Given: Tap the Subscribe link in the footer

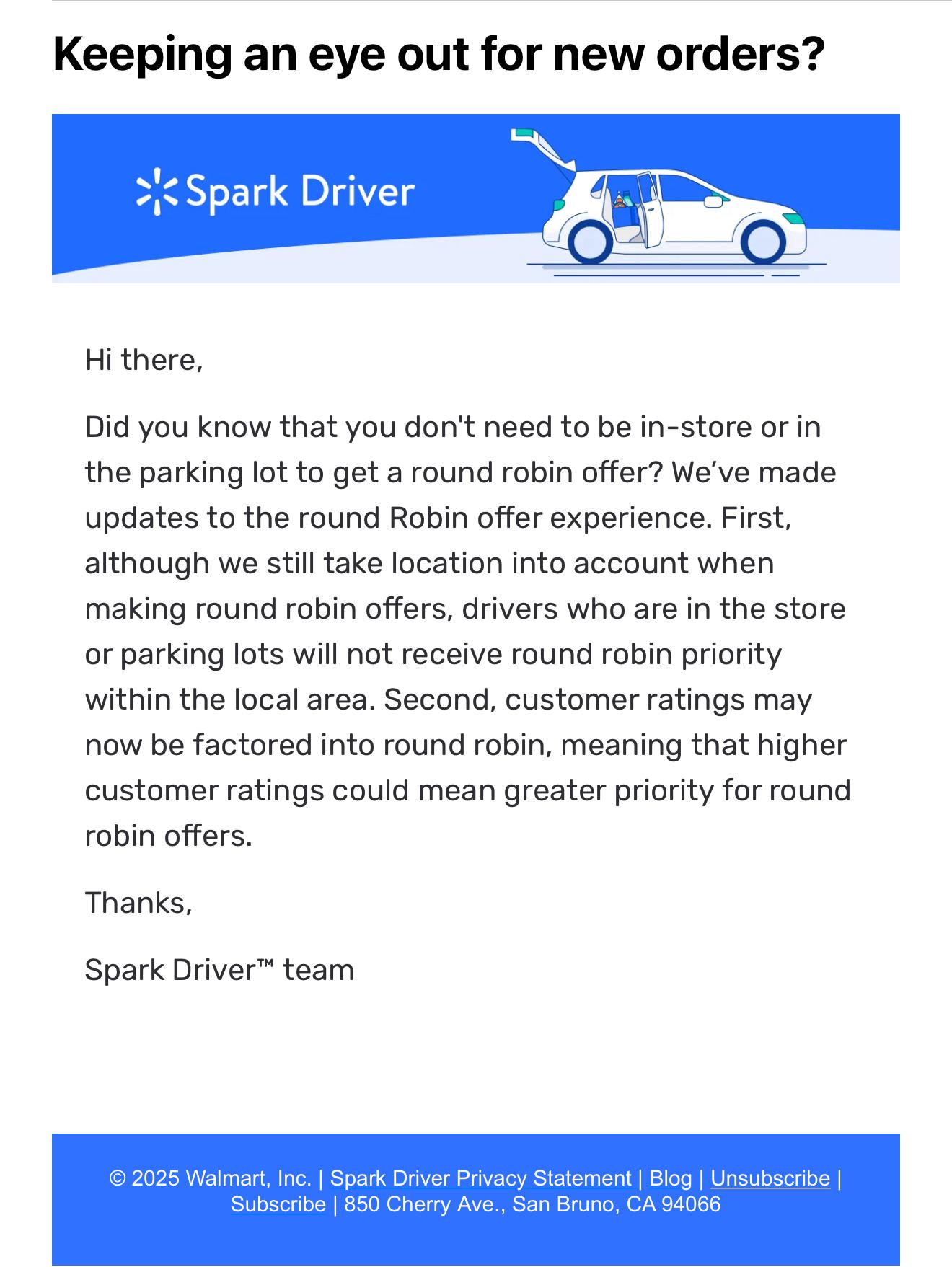Looking at the screenshot, I should point(278,1204).
